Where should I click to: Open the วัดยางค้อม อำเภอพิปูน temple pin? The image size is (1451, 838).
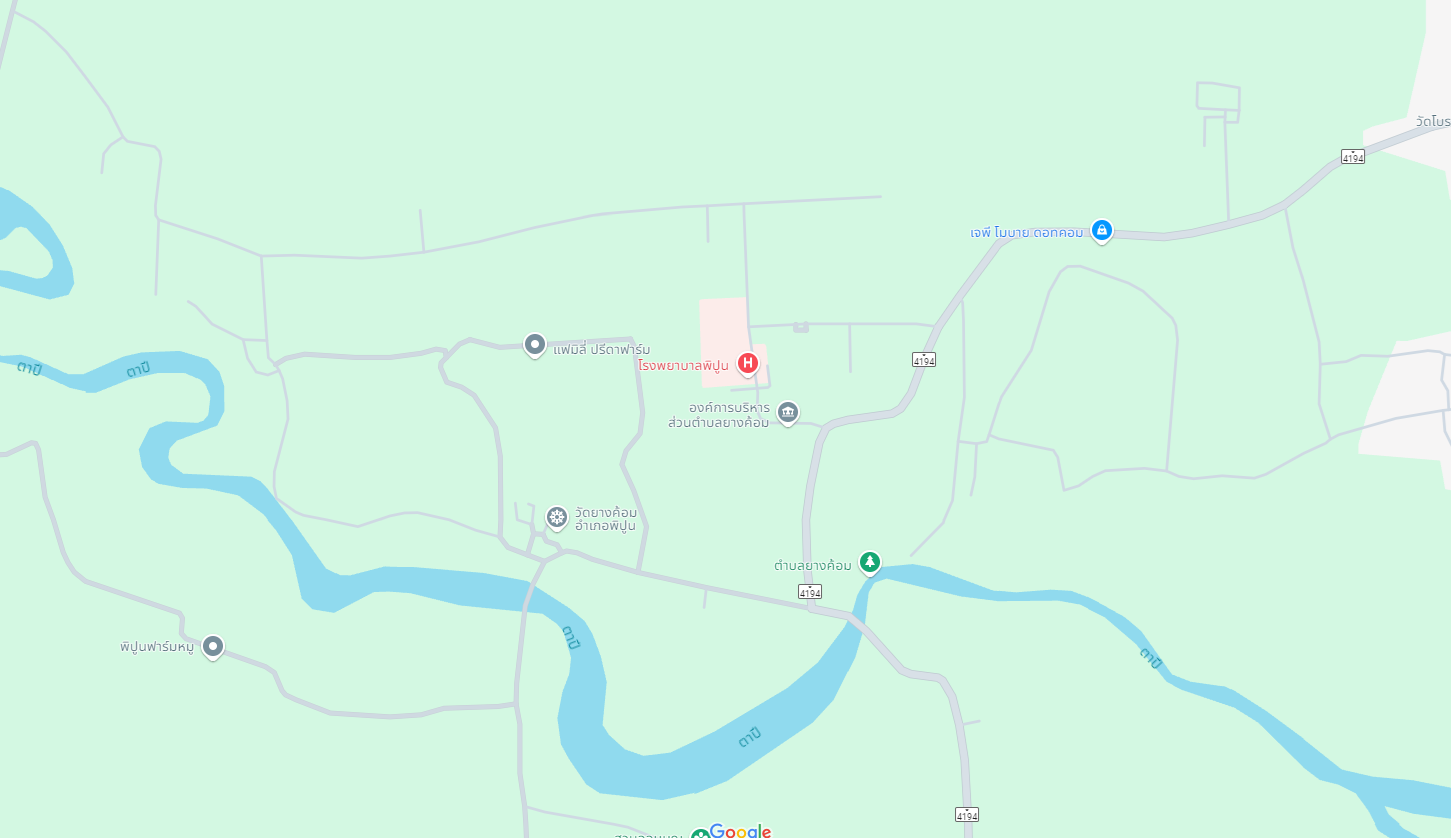coord(557,517)
